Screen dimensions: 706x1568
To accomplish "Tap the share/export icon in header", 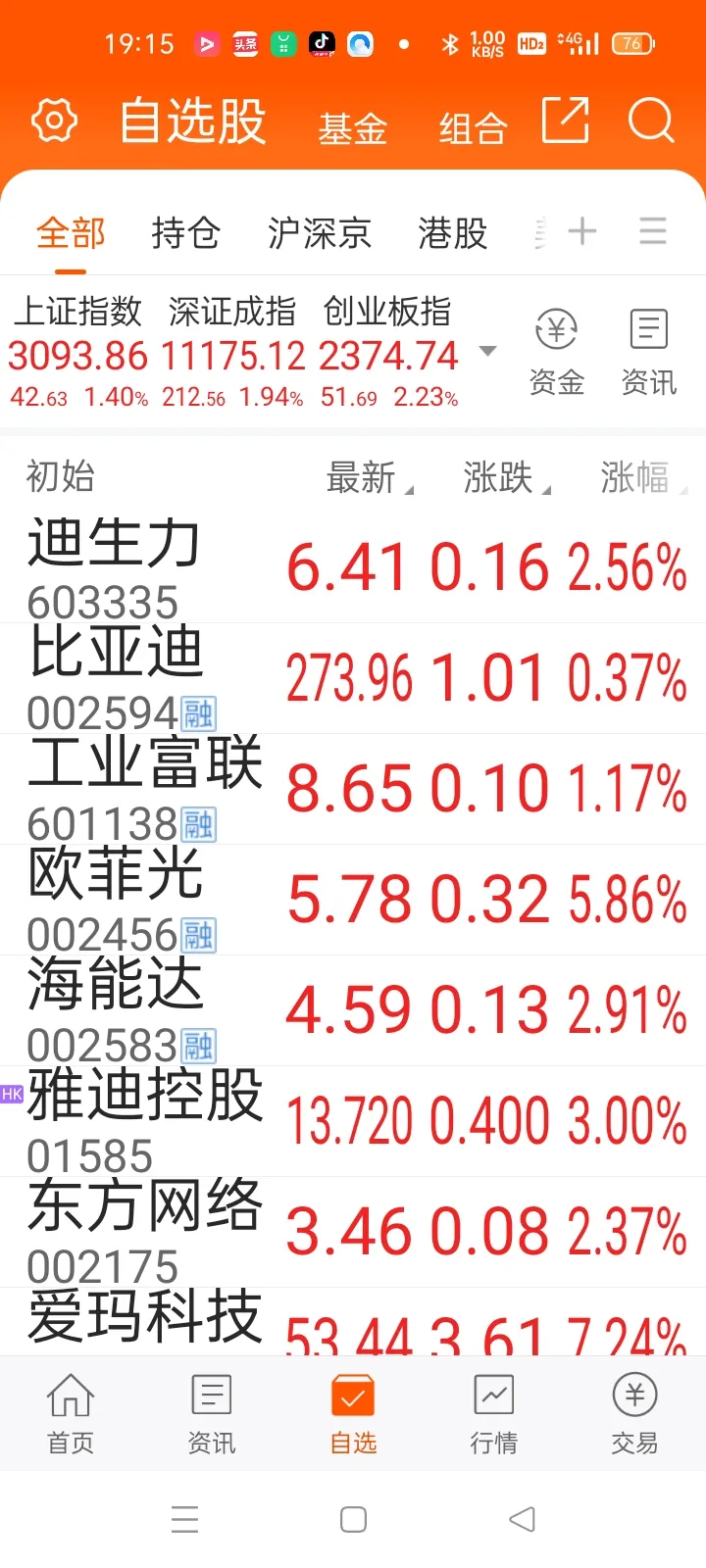I will click(566, 121).
